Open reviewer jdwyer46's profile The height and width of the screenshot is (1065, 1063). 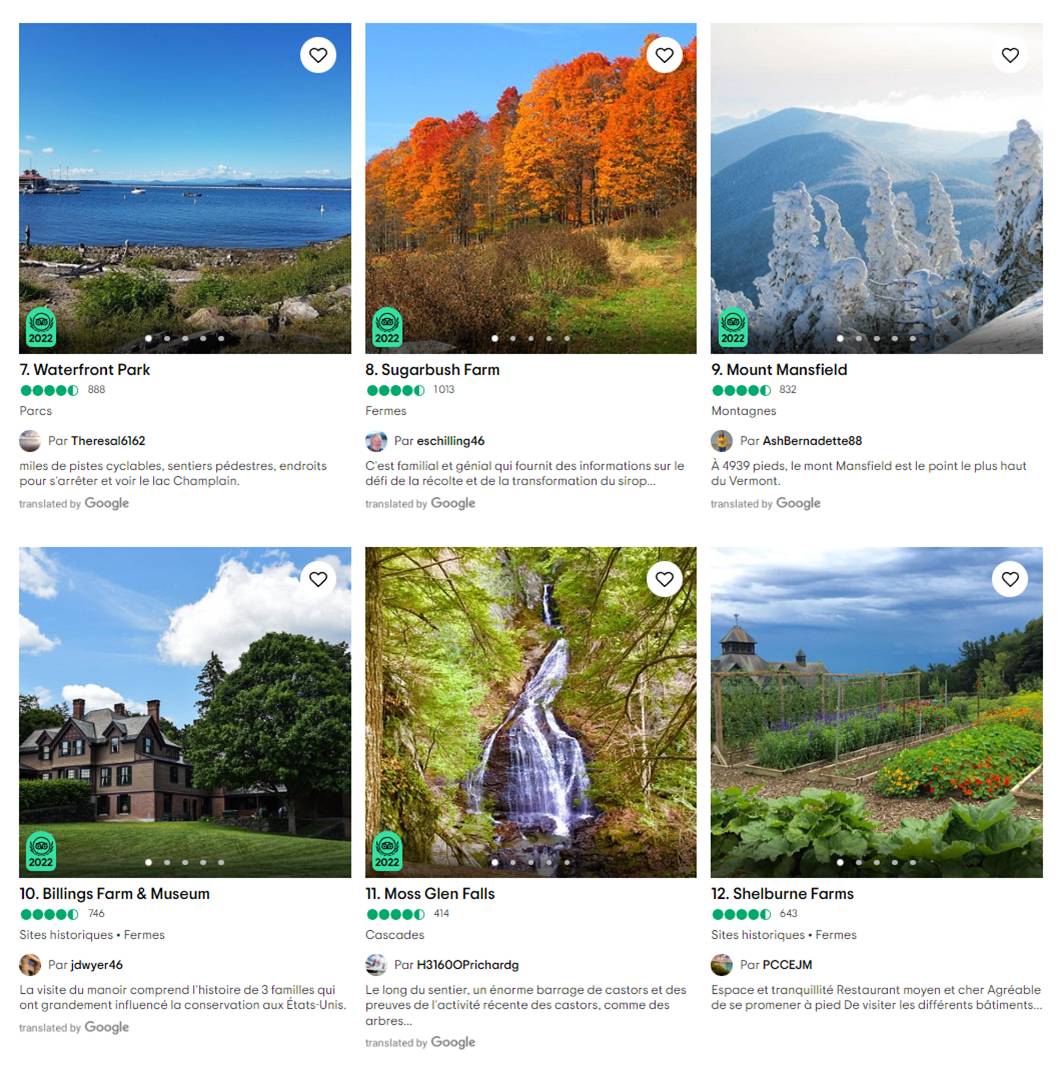pyautogui.click(x=97, y=965)
